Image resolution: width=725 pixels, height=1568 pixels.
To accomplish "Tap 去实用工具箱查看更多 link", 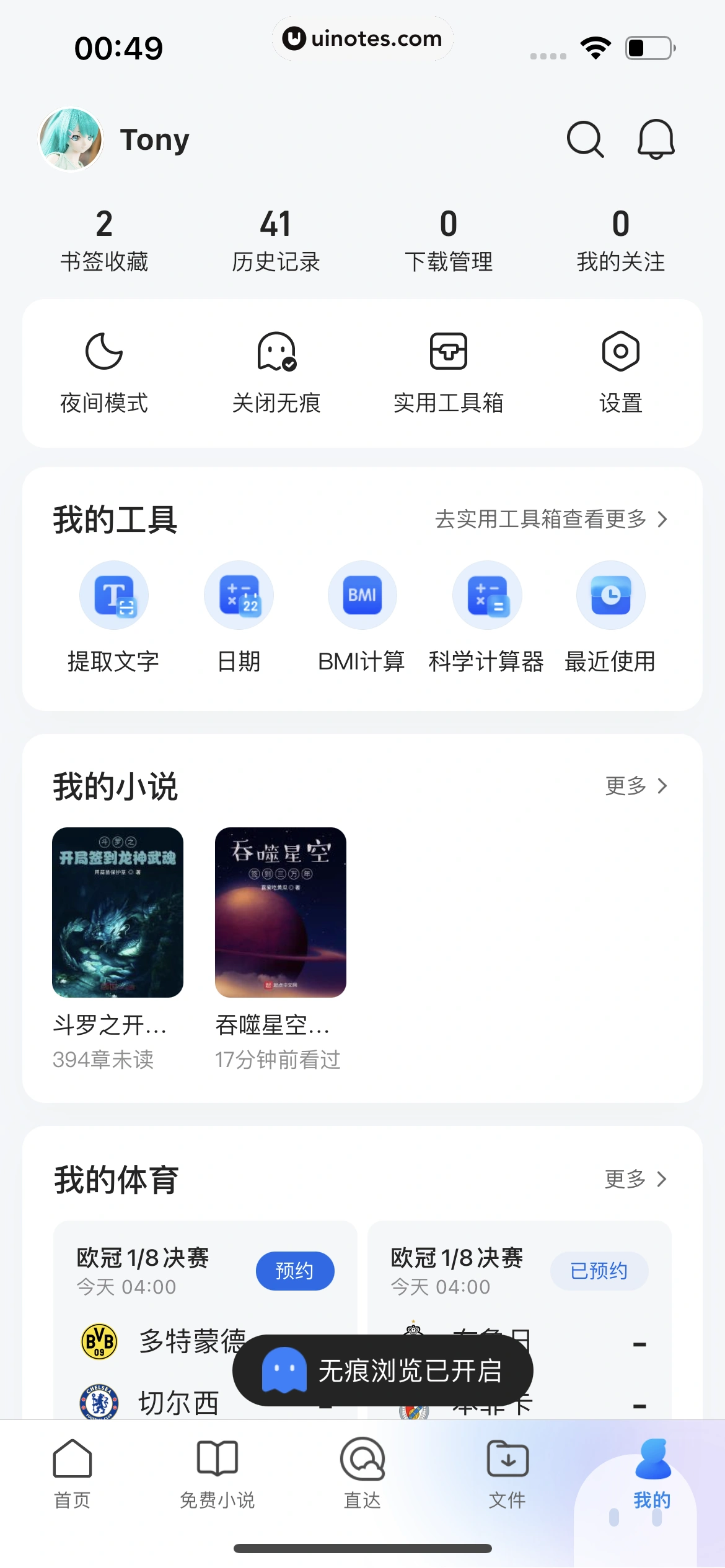I will click(550, 519).
